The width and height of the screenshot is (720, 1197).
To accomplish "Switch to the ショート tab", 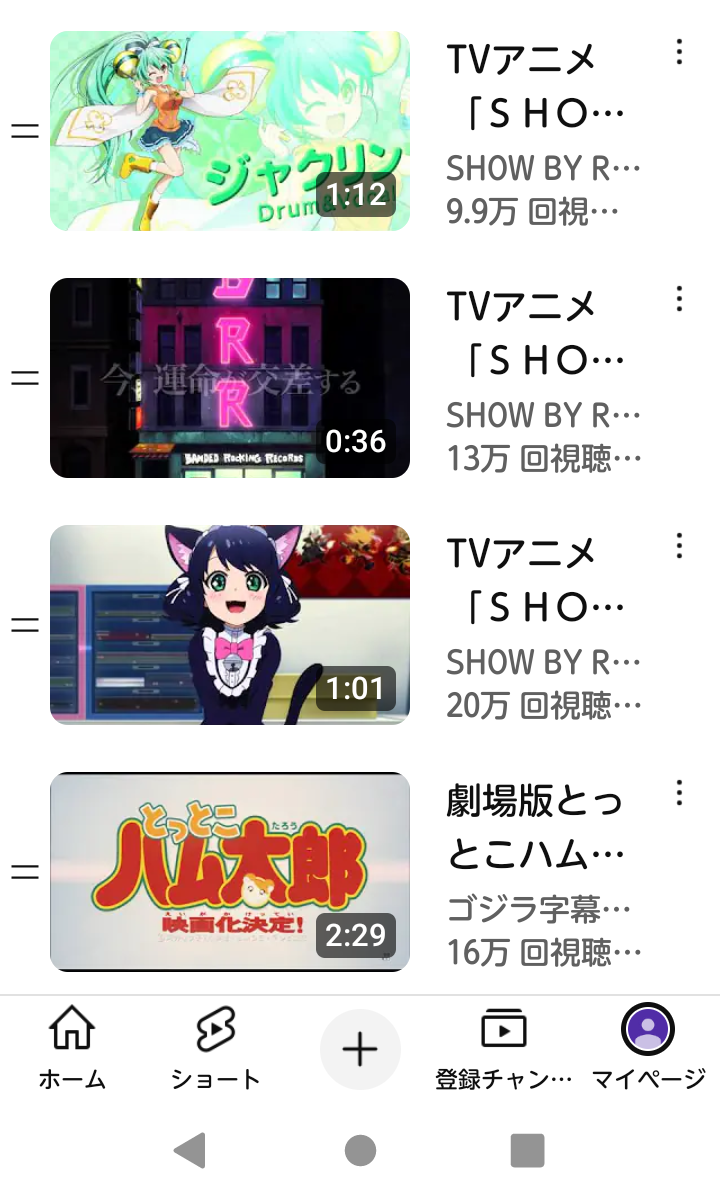I will coord(215,1047).
